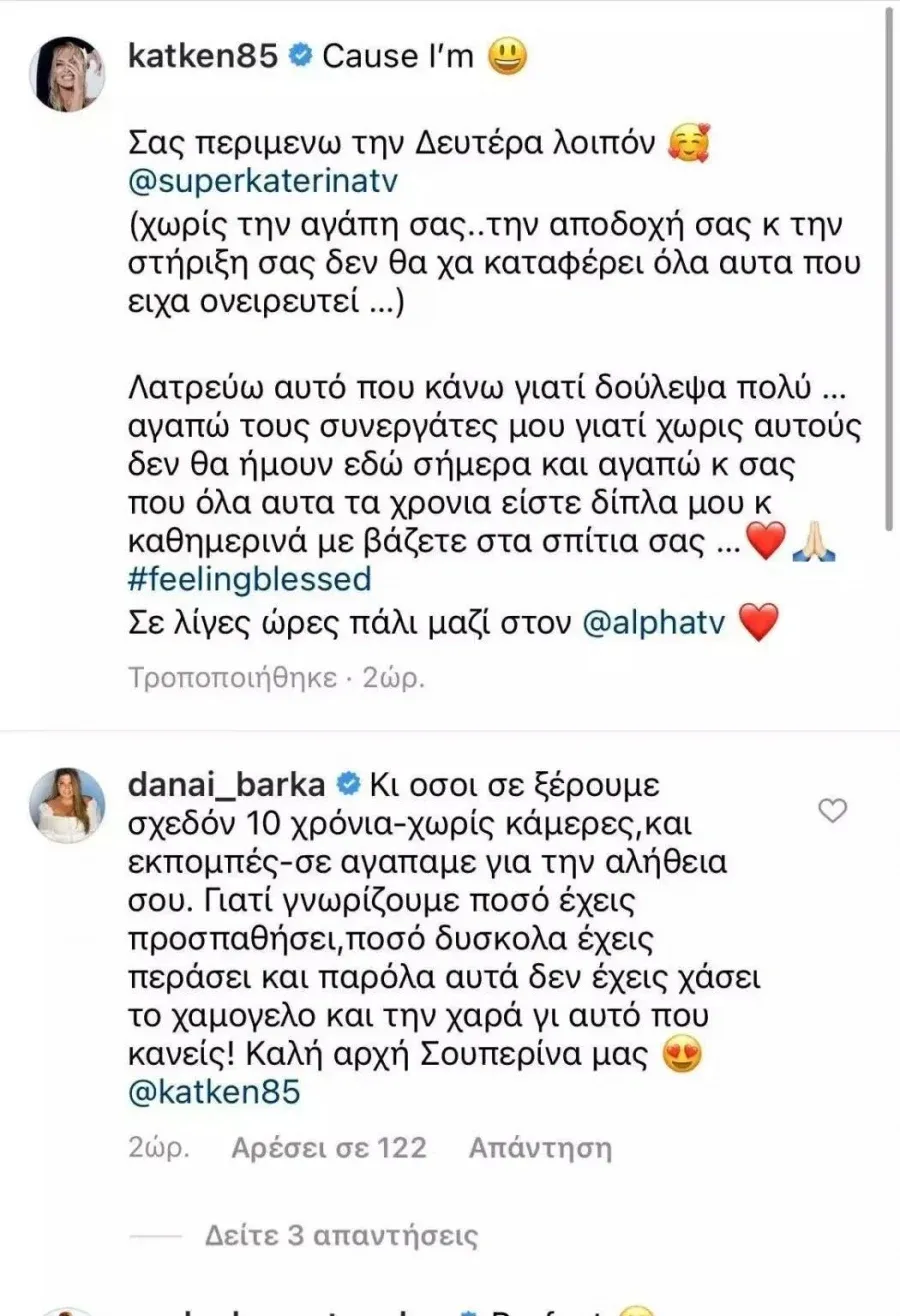Open the @katken85 mention in danai_barka's comment
The height and width of the screenshot is (1316, 900).
(x=215, y=1092)
